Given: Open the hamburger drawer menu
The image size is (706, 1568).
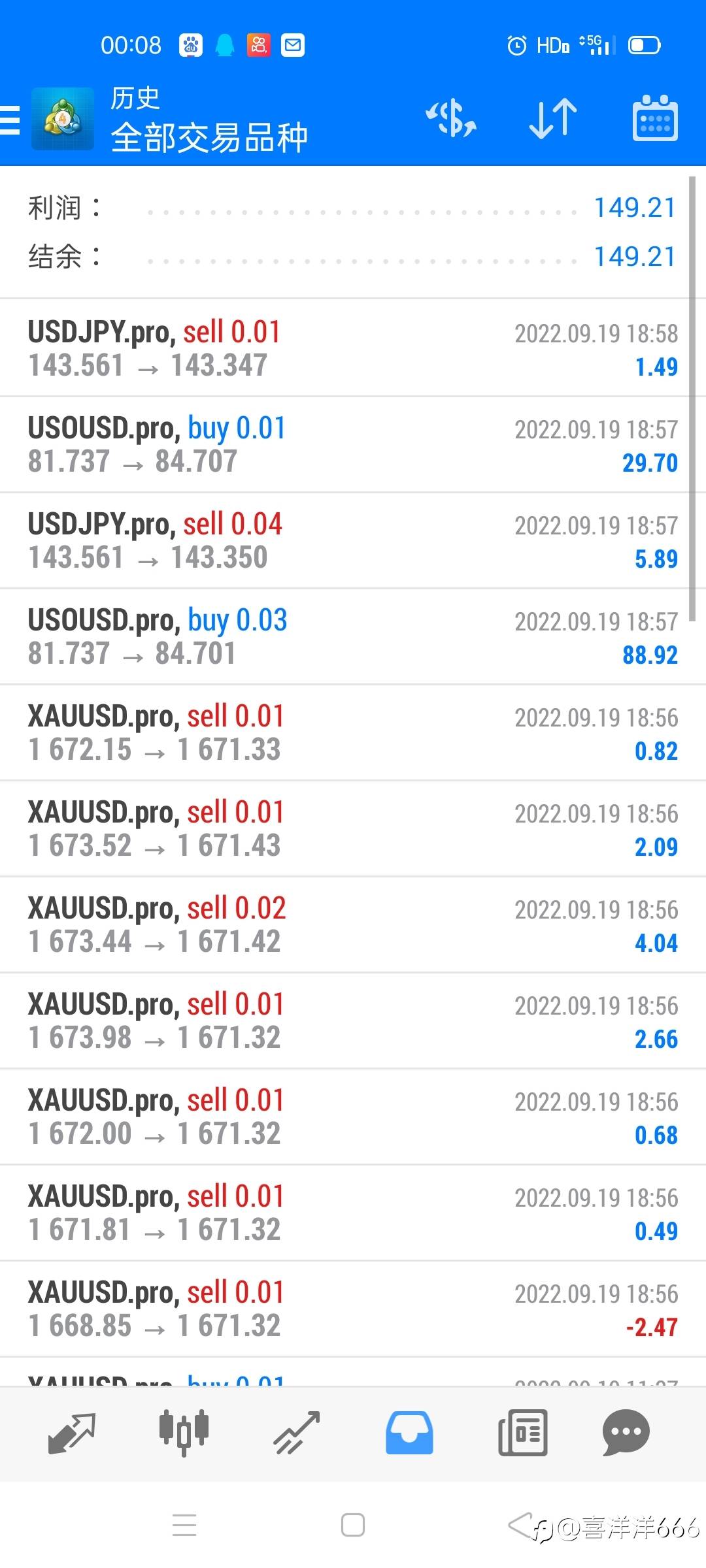Looking at the screenshot, I should point(10,120).
